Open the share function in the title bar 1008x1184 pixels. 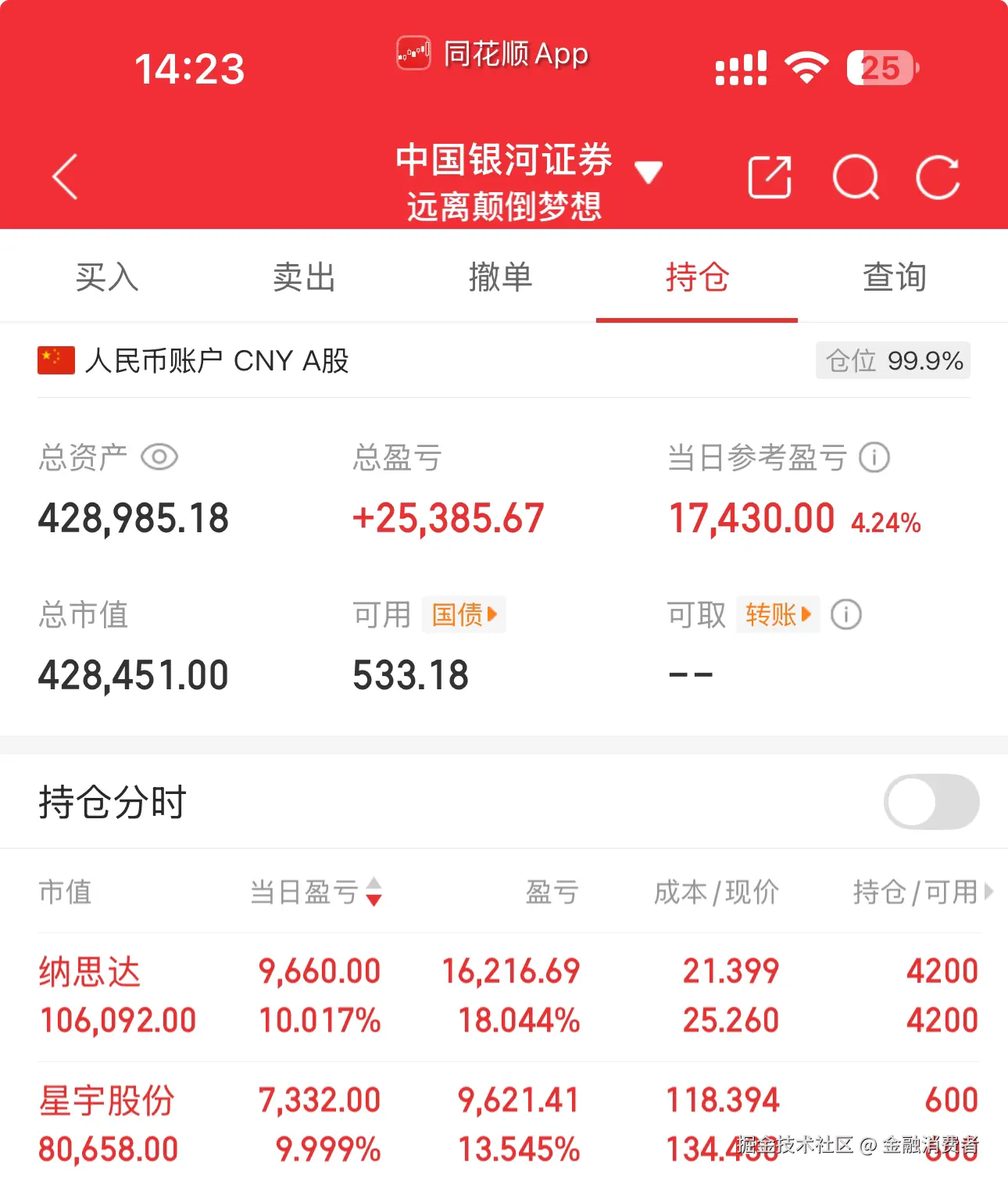[770, 177]
